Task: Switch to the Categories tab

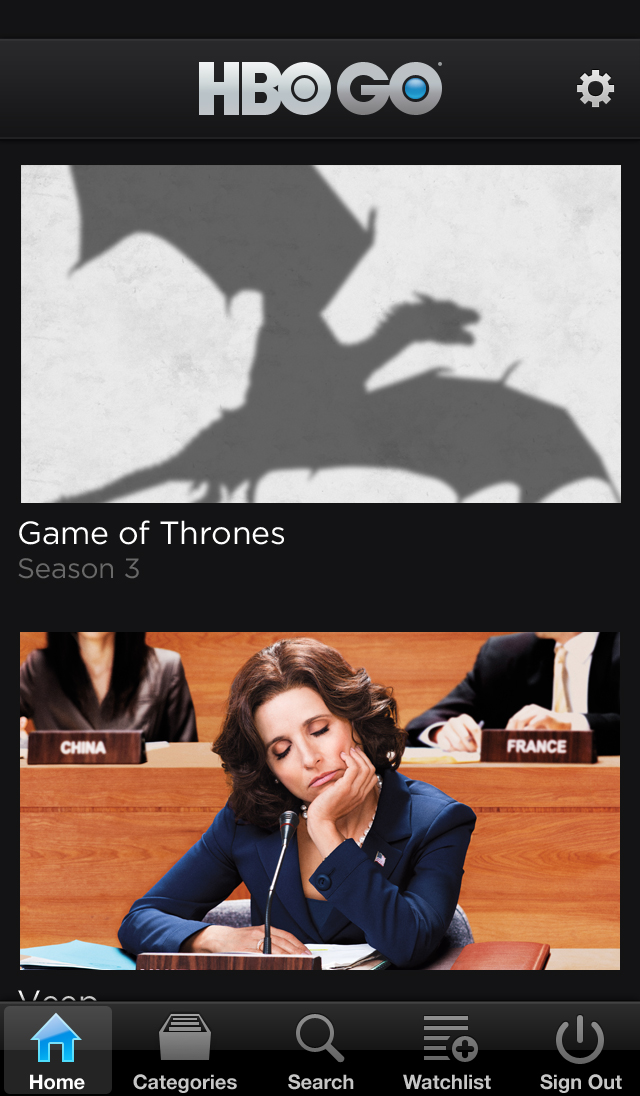Action: [185, 1051]
